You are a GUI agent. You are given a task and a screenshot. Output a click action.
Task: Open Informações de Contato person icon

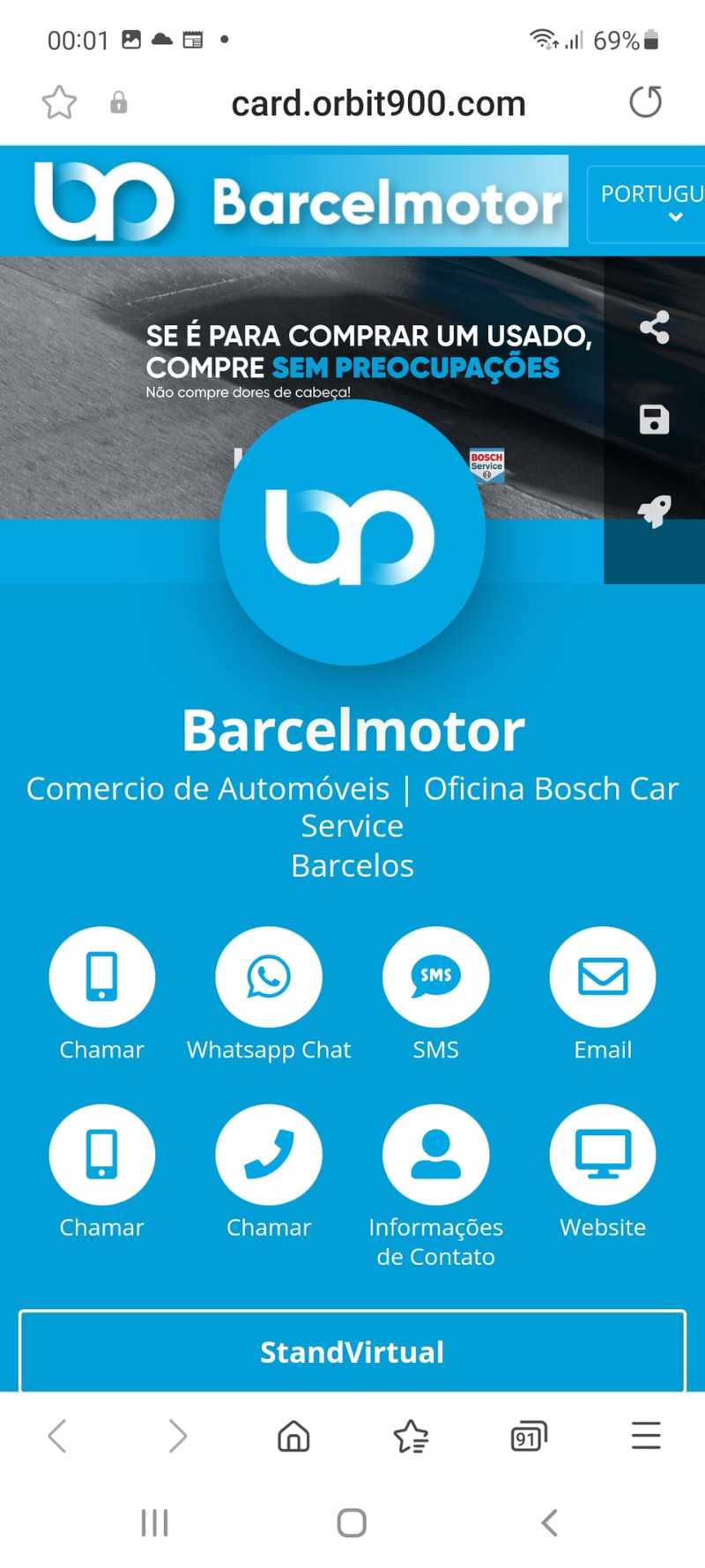point(435,1155)
